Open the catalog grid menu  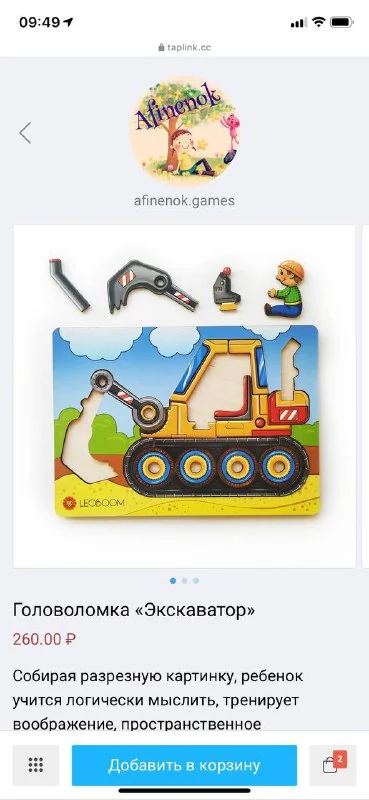pos(36,765)
